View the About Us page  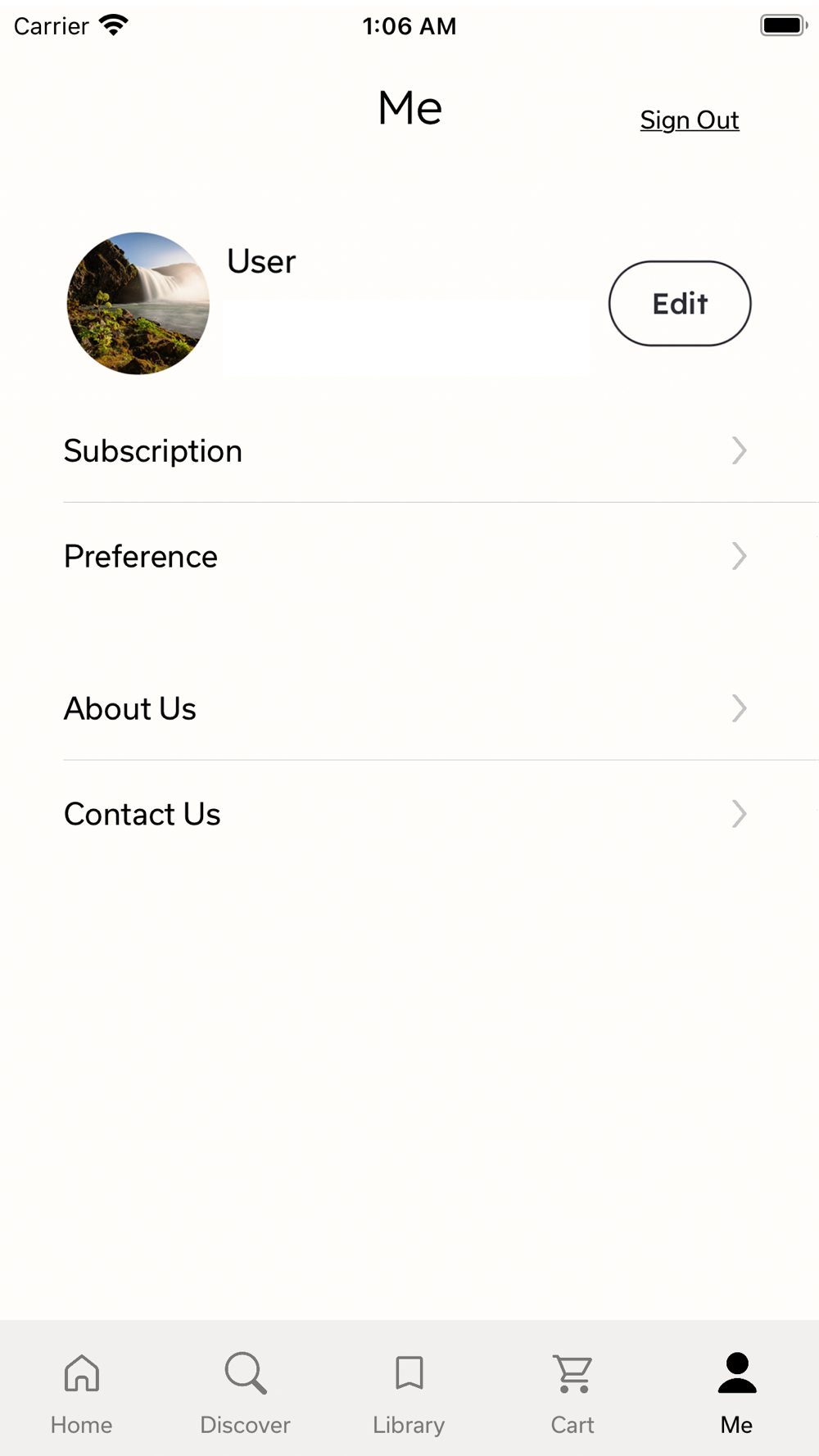click(x=409, y=708)
